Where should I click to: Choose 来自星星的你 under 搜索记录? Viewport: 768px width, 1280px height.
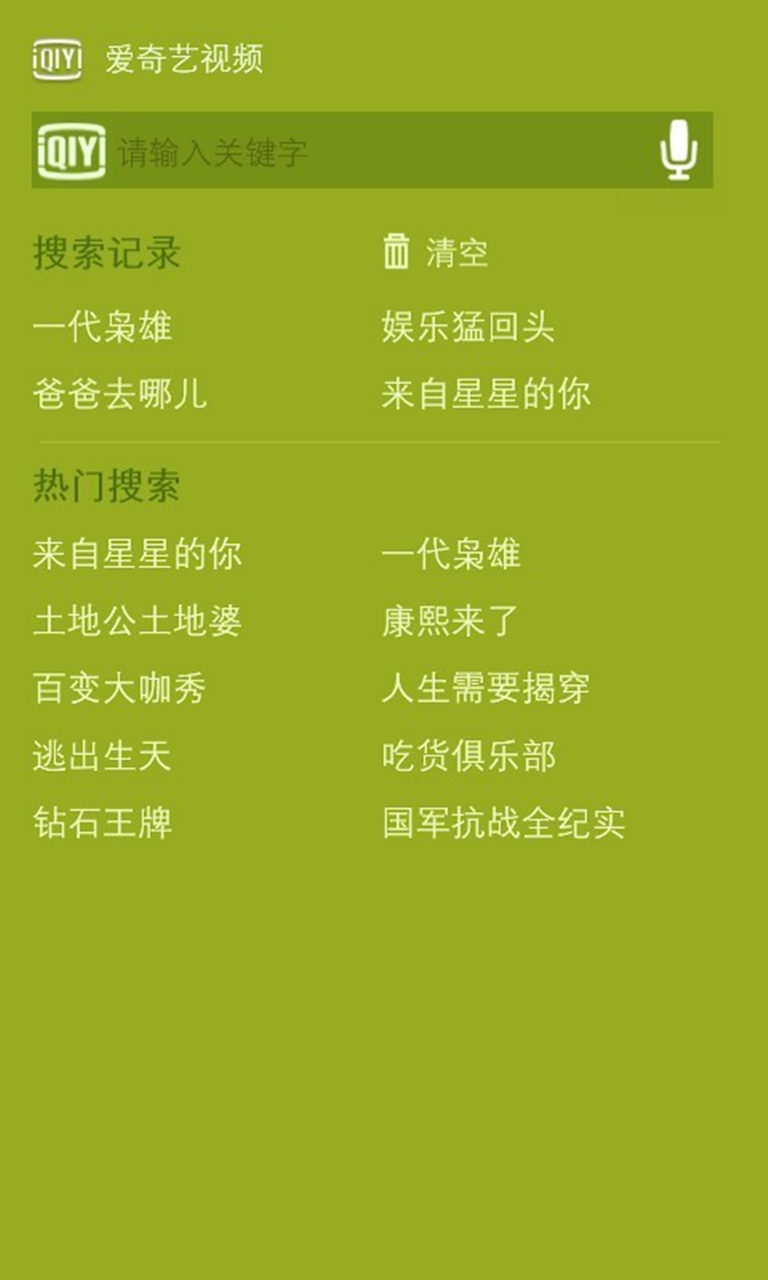click(485, 393)
